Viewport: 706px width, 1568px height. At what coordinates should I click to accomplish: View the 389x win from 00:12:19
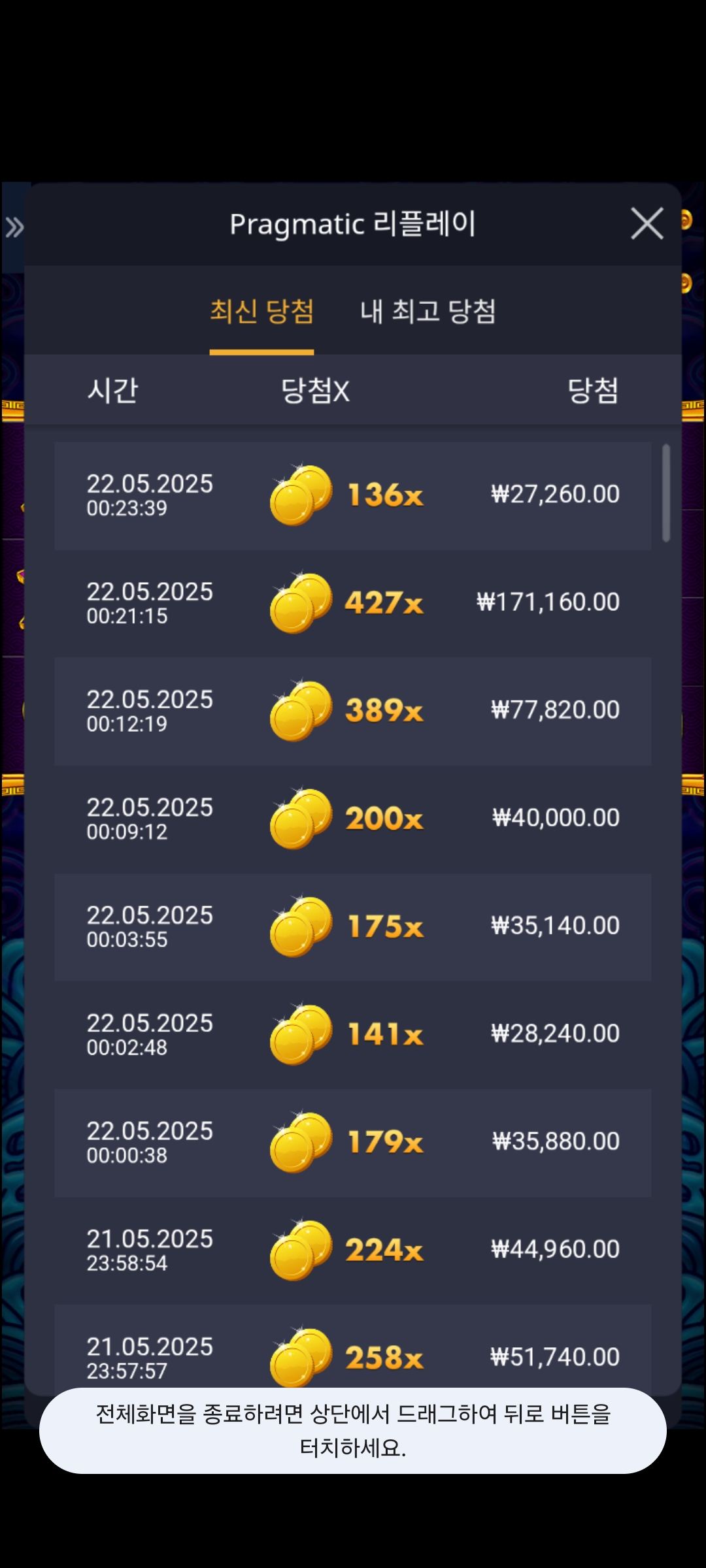coord(353,711)
